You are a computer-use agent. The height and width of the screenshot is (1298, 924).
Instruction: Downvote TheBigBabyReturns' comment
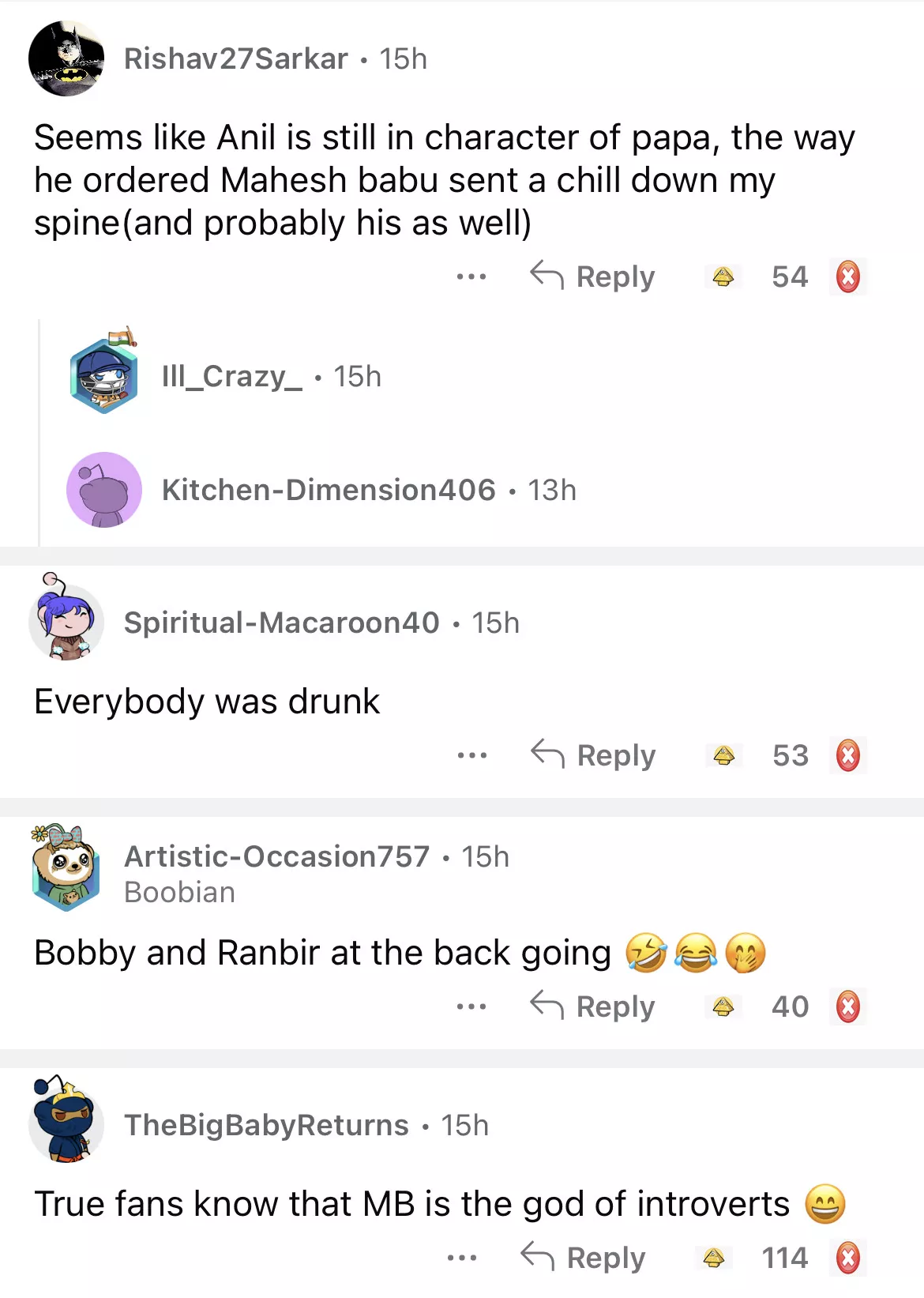pyautogui.click(x=847, y=1258)
